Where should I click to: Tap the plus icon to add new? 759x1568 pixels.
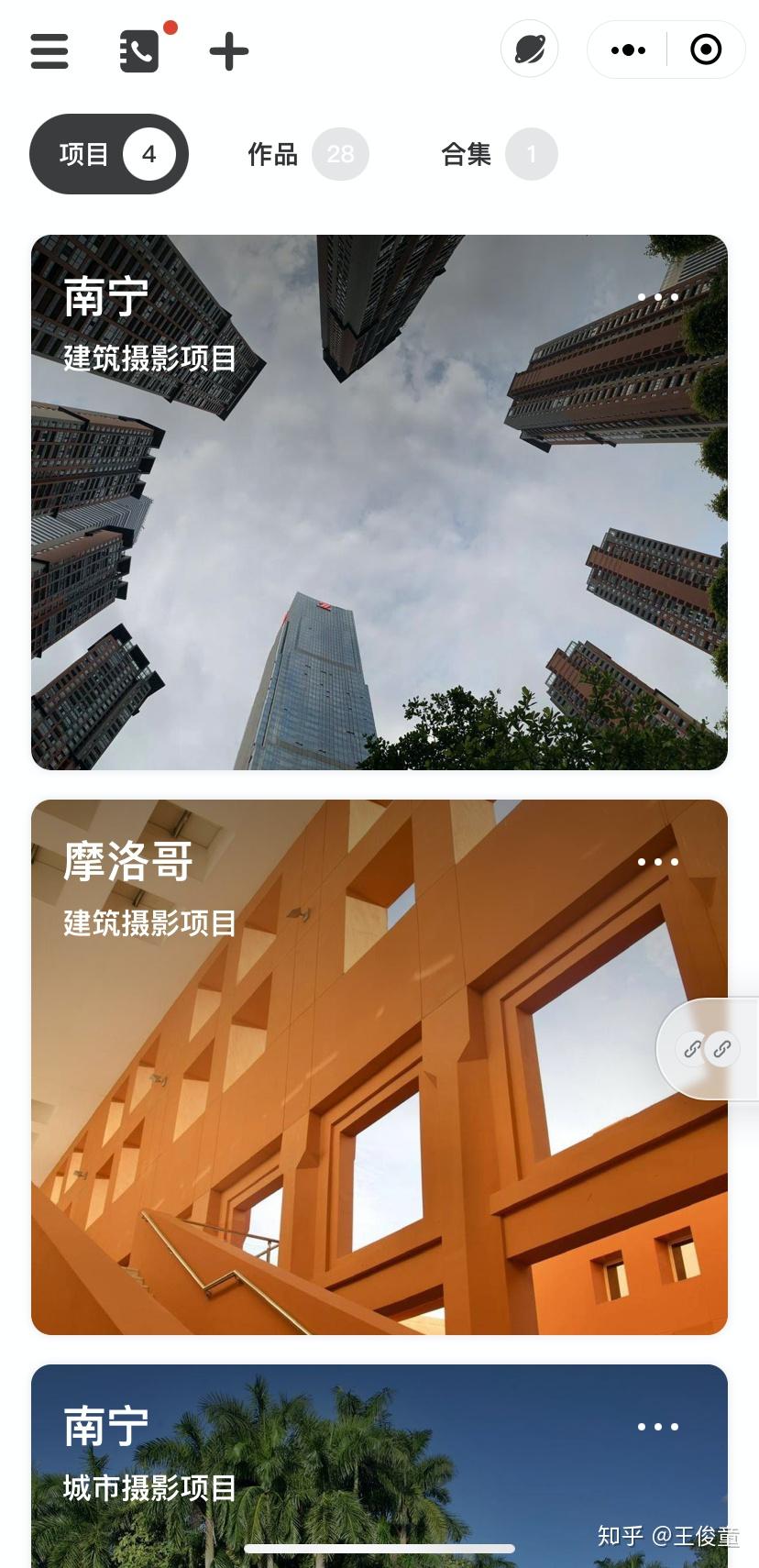(229, 50)
